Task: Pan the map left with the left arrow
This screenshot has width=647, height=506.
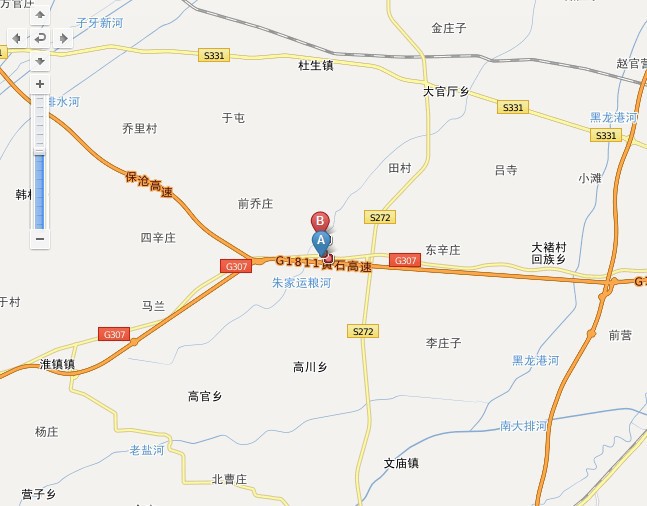Action: pyautogui.click(x=17, y=38)
